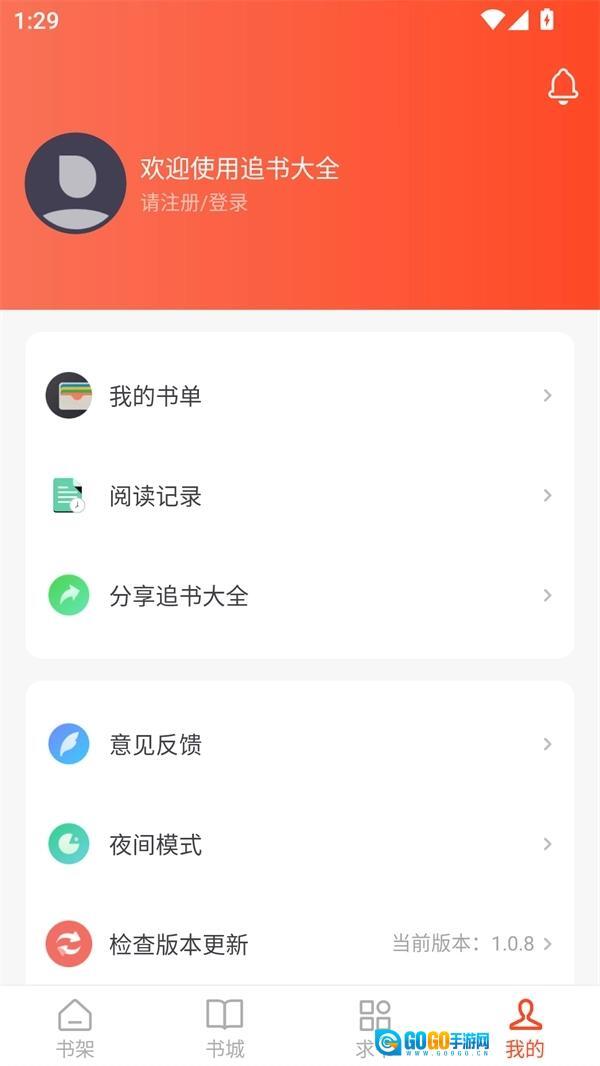Switch to the 书架 bookshelf tab

[75, 1028]
